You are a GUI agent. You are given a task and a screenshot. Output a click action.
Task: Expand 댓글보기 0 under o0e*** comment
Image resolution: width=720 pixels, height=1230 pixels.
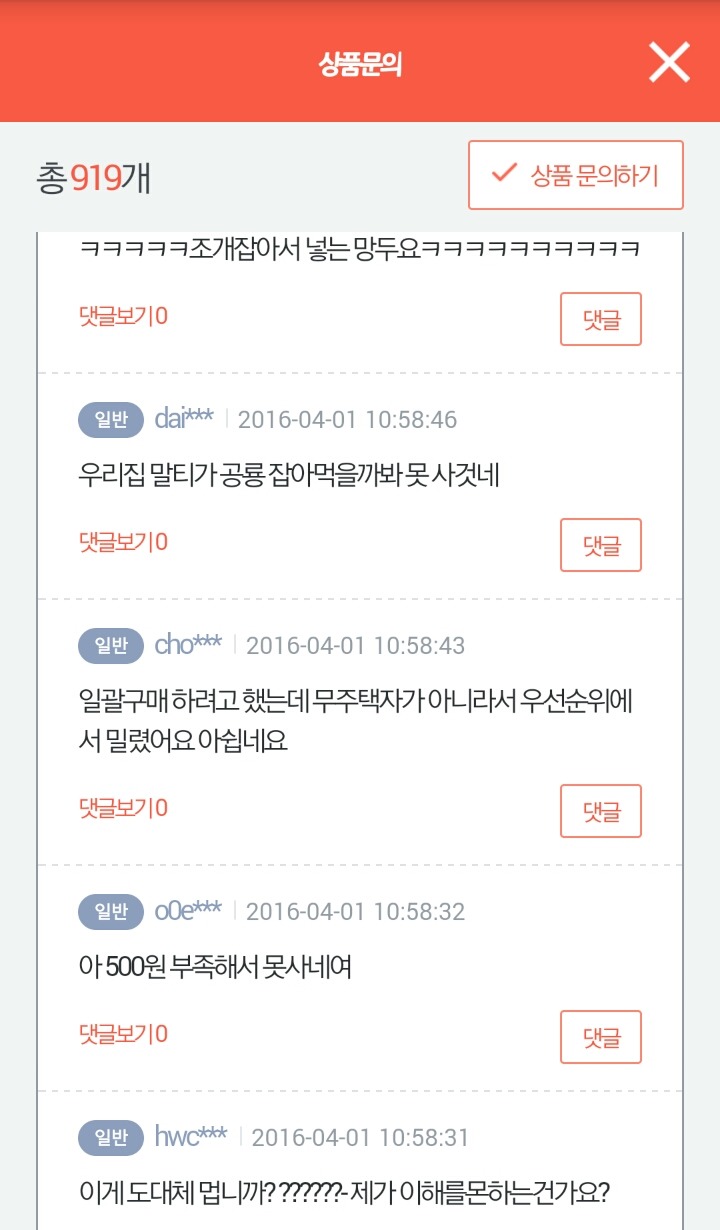(x=122, y=1036)
